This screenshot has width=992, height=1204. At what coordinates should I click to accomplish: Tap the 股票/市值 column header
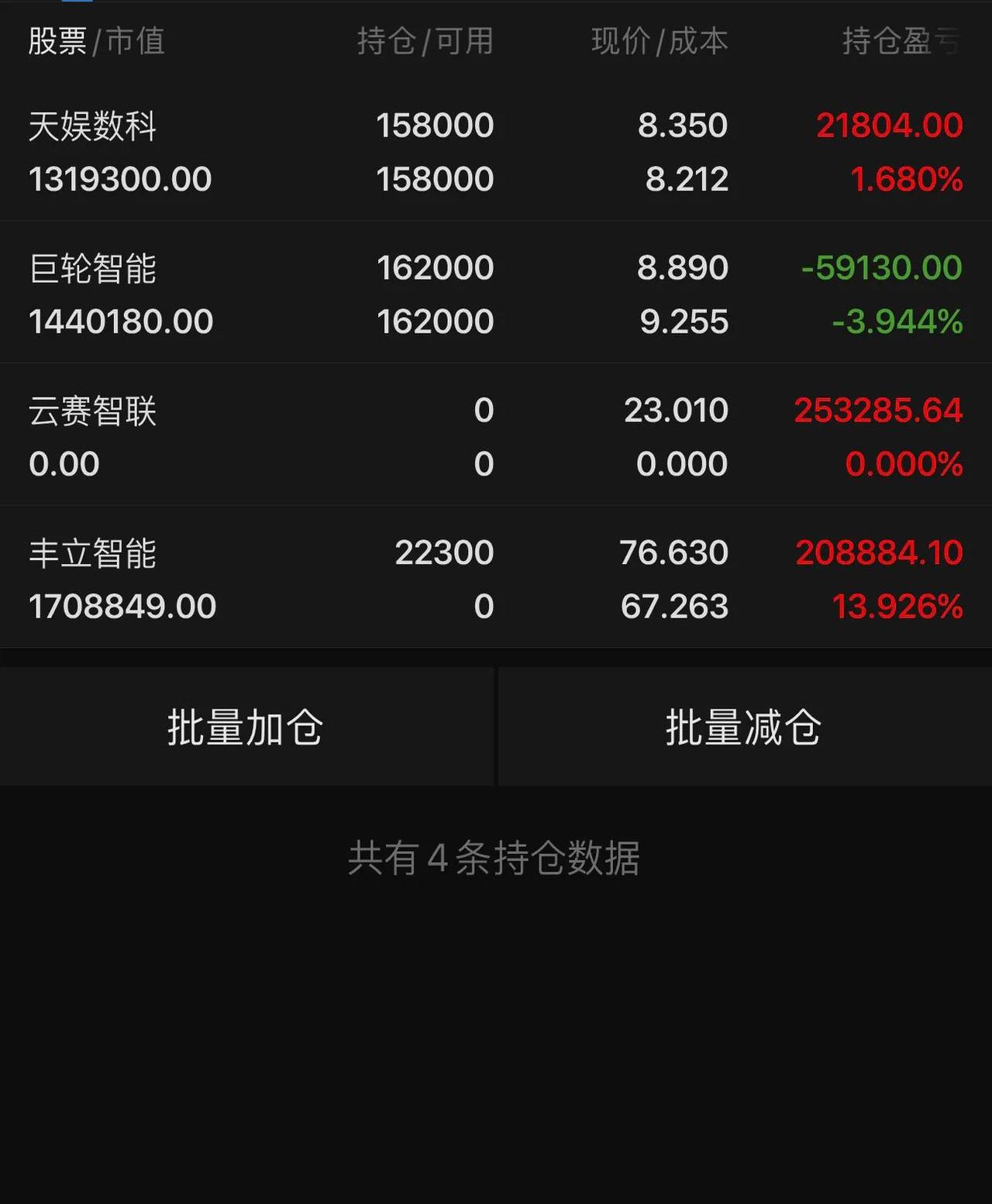coord(97,43)
